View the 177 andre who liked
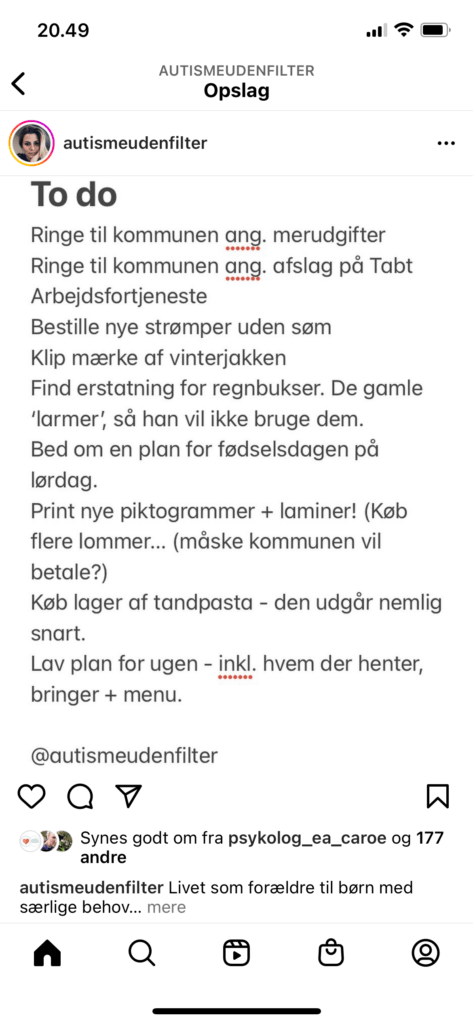Screen dimensions: 473x1024 pos(262,848)
